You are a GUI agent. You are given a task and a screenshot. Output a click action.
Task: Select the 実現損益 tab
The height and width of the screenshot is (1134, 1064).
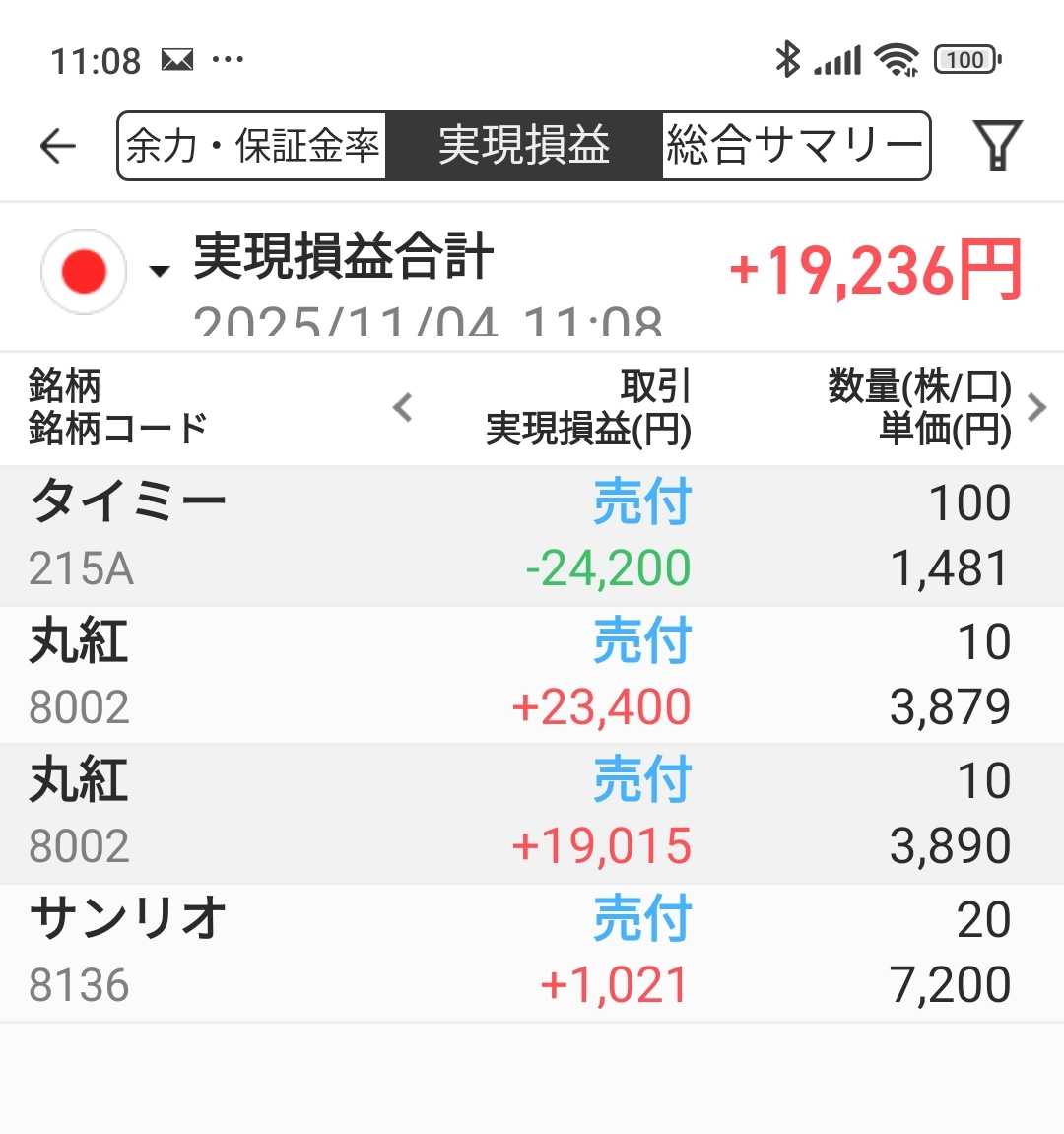coord(524,146)
